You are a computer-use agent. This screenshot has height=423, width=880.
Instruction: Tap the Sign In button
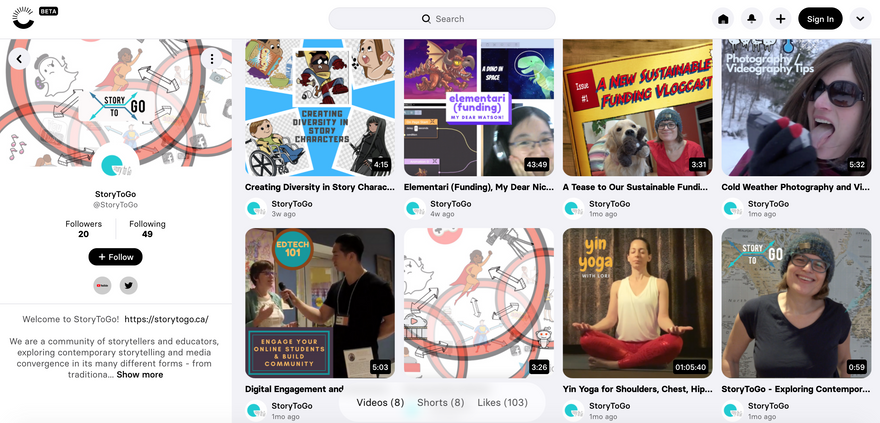[x=820, y=19]
